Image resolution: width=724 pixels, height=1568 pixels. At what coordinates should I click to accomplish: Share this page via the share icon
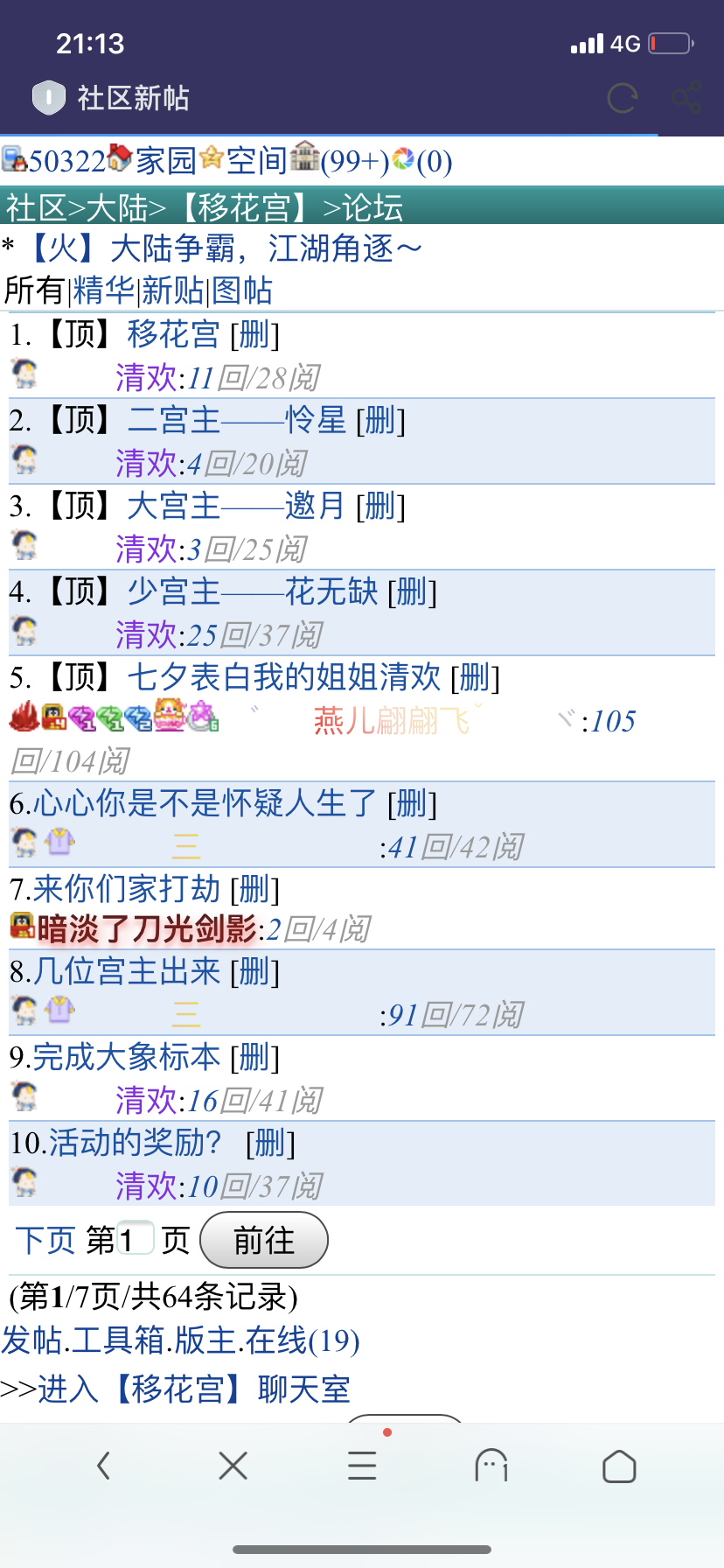686,98
